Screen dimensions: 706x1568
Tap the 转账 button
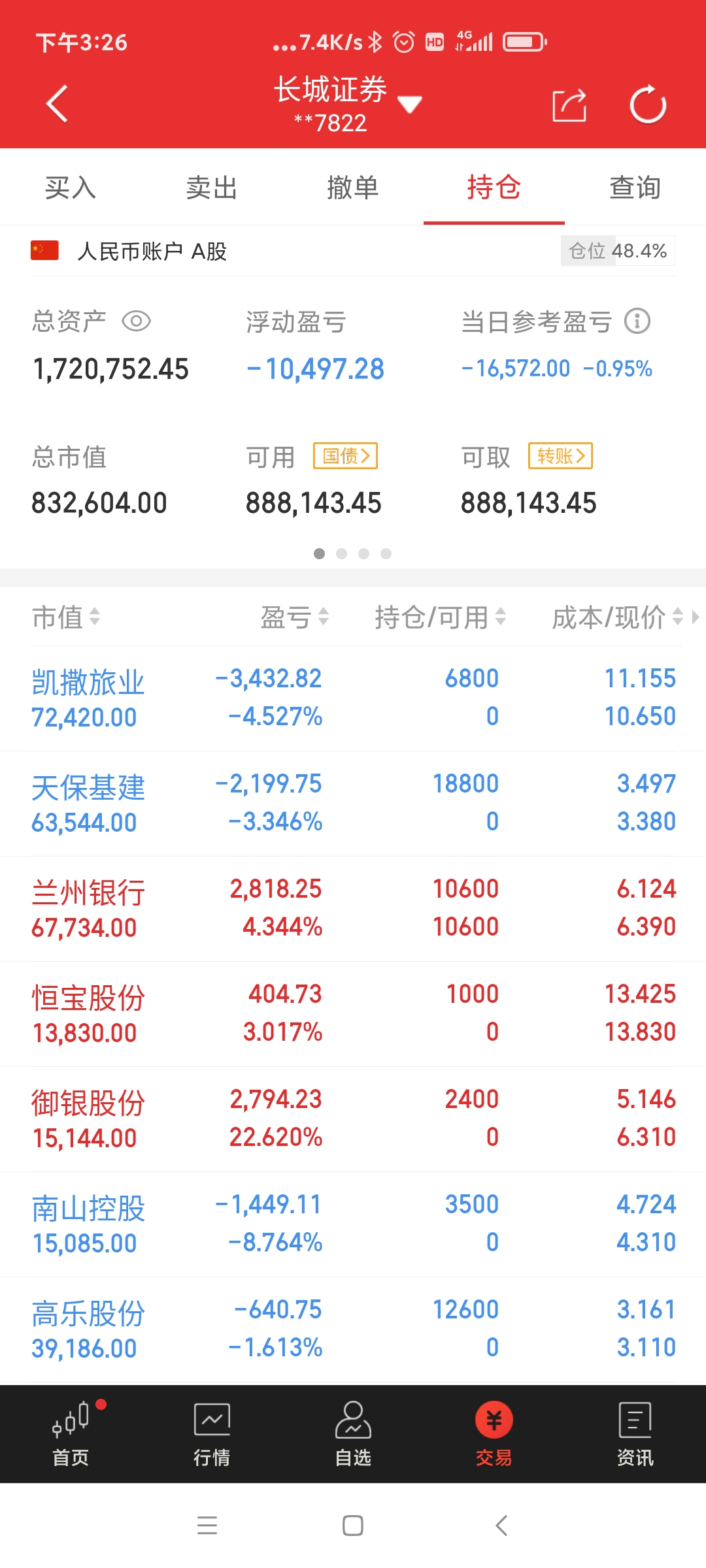(561, 455)
